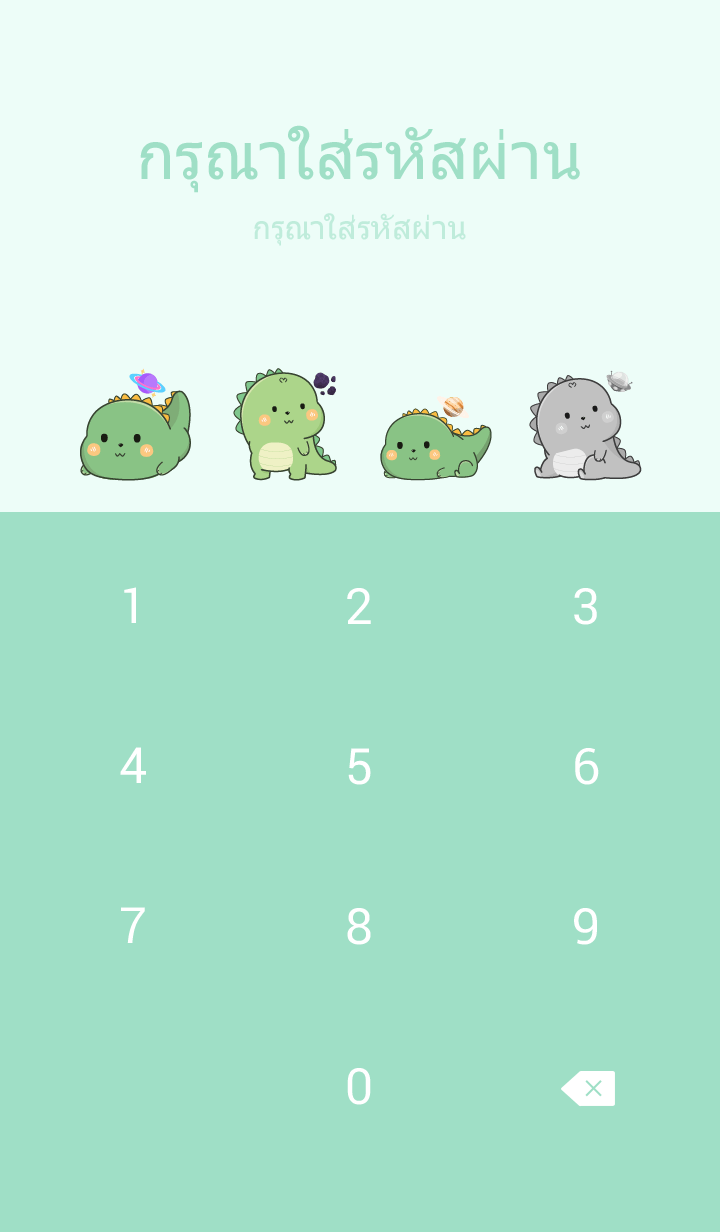The width and height of the screenshot is (720, 1232).
Task: Tap the 0 key
Action: [x=359, y=1087]
